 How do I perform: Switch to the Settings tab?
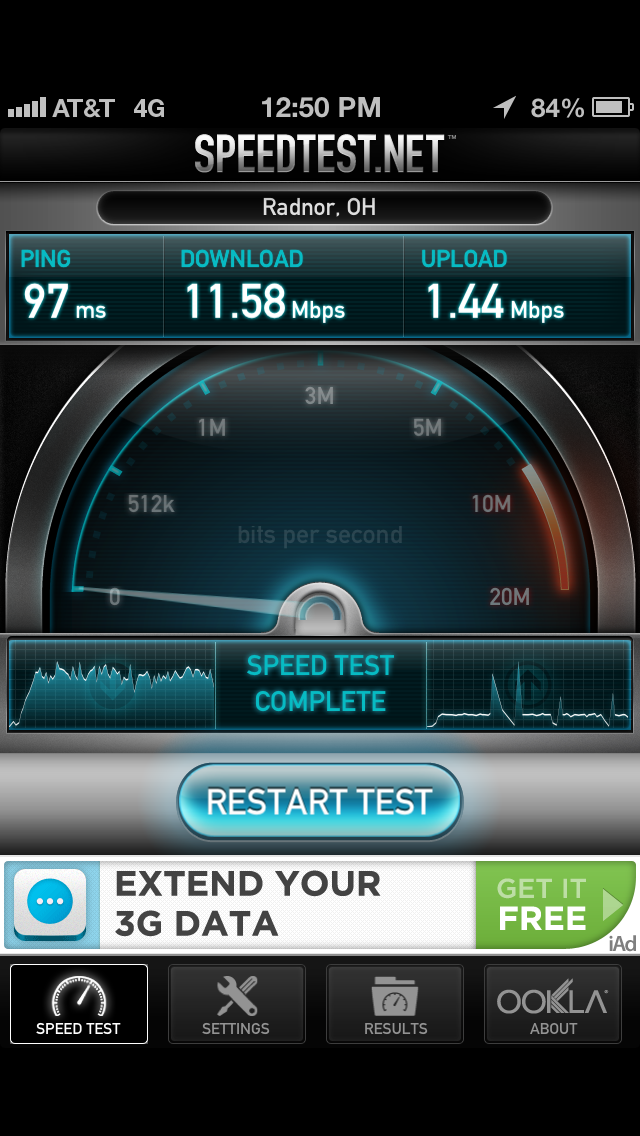click(236, 1004)
